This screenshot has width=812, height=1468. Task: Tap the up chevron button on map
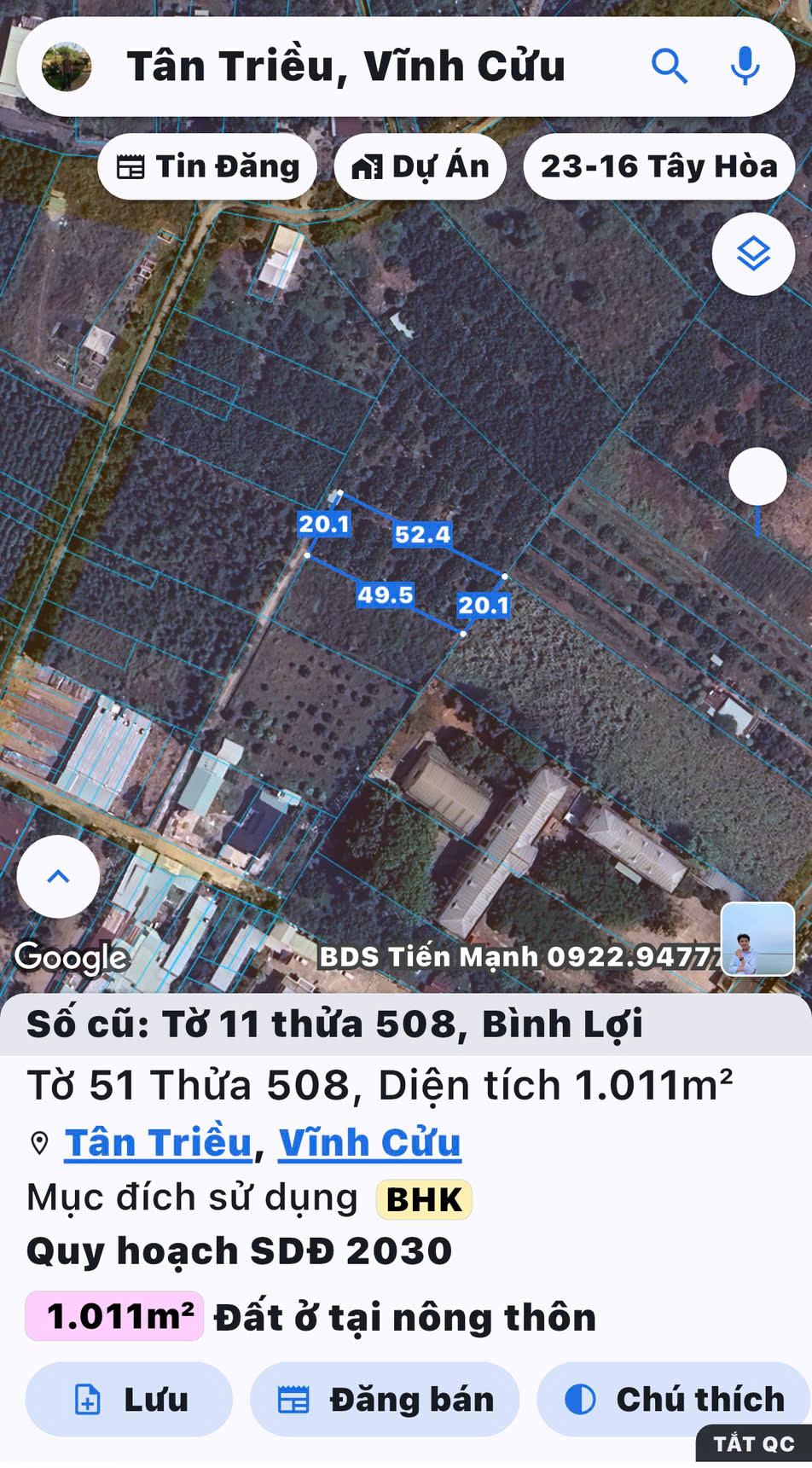58,877
